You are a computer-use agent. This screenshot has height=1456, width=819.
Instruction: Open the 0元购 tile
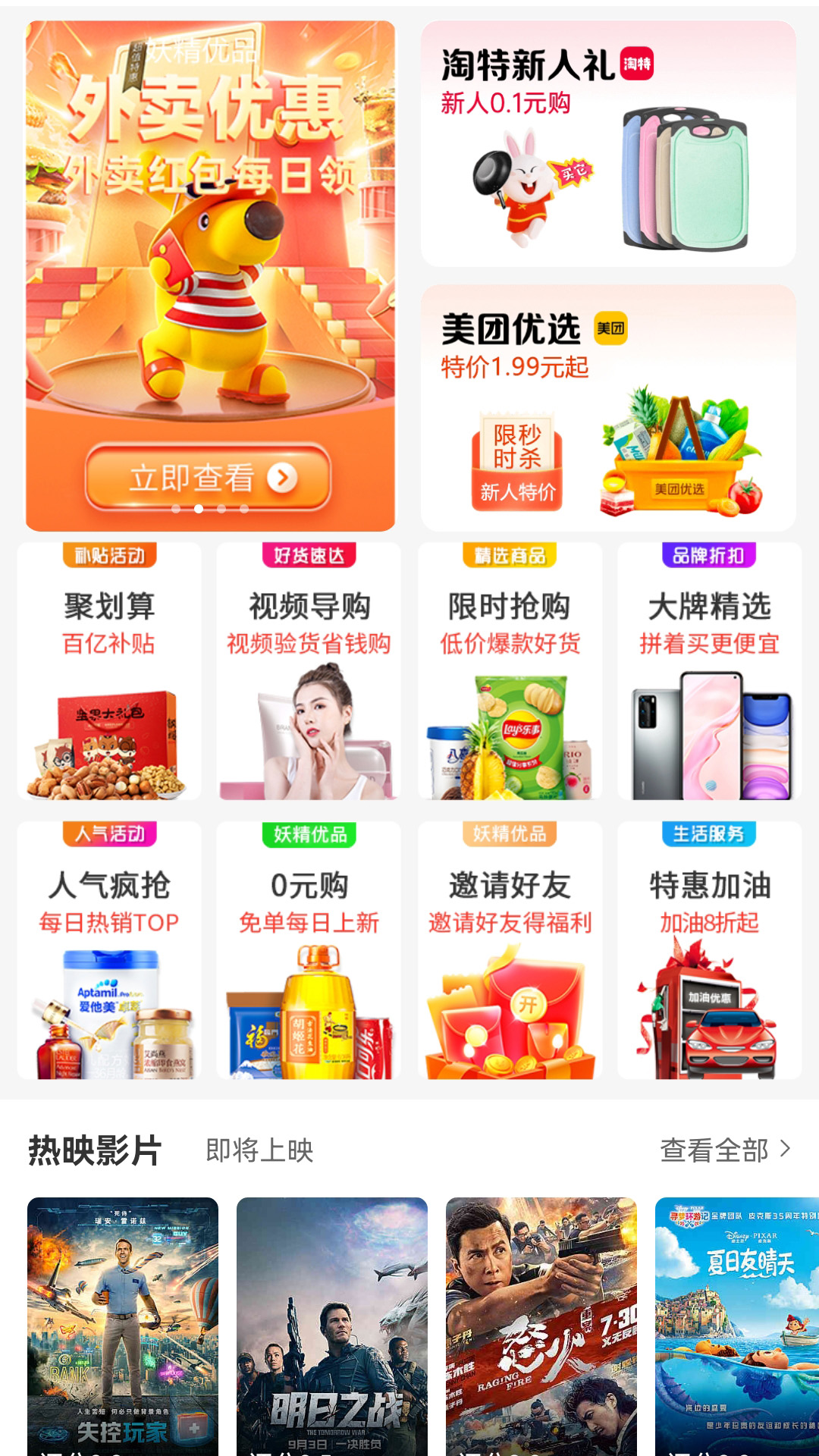pos(309,951)
